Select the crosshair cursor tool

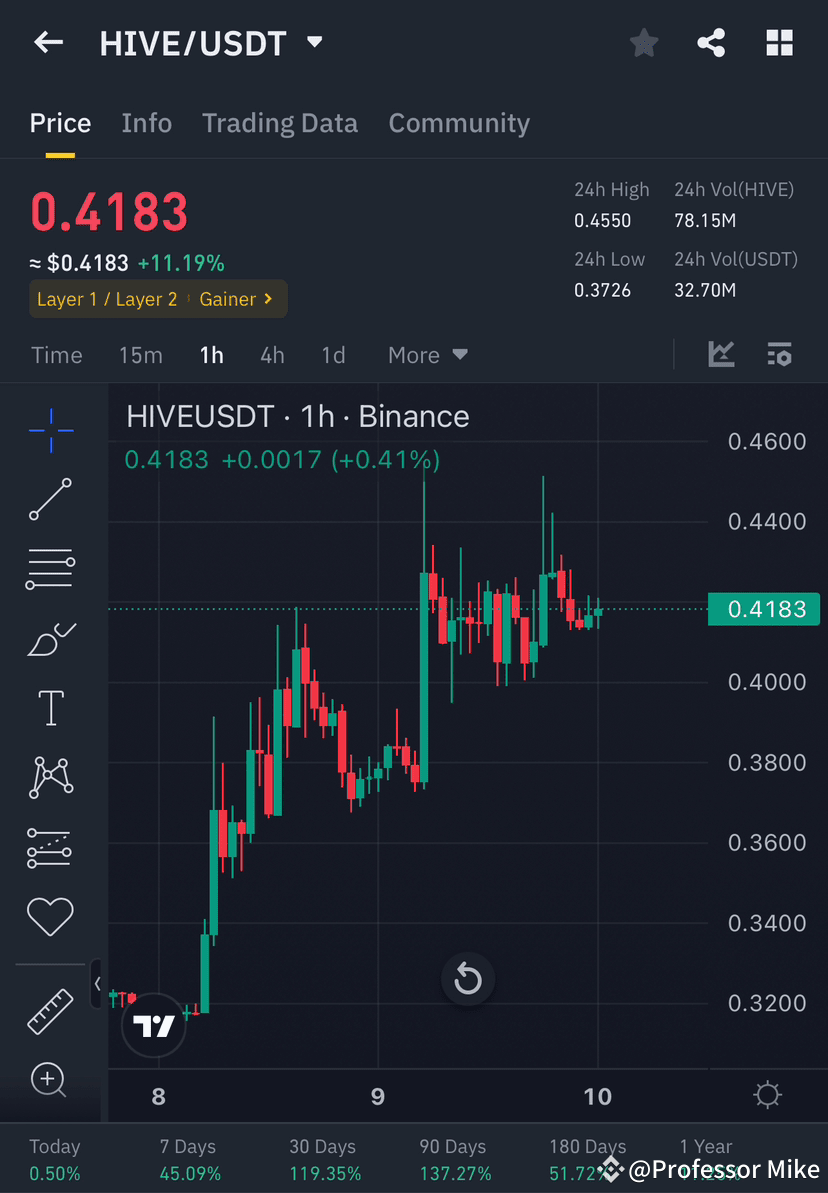point(50,430)
